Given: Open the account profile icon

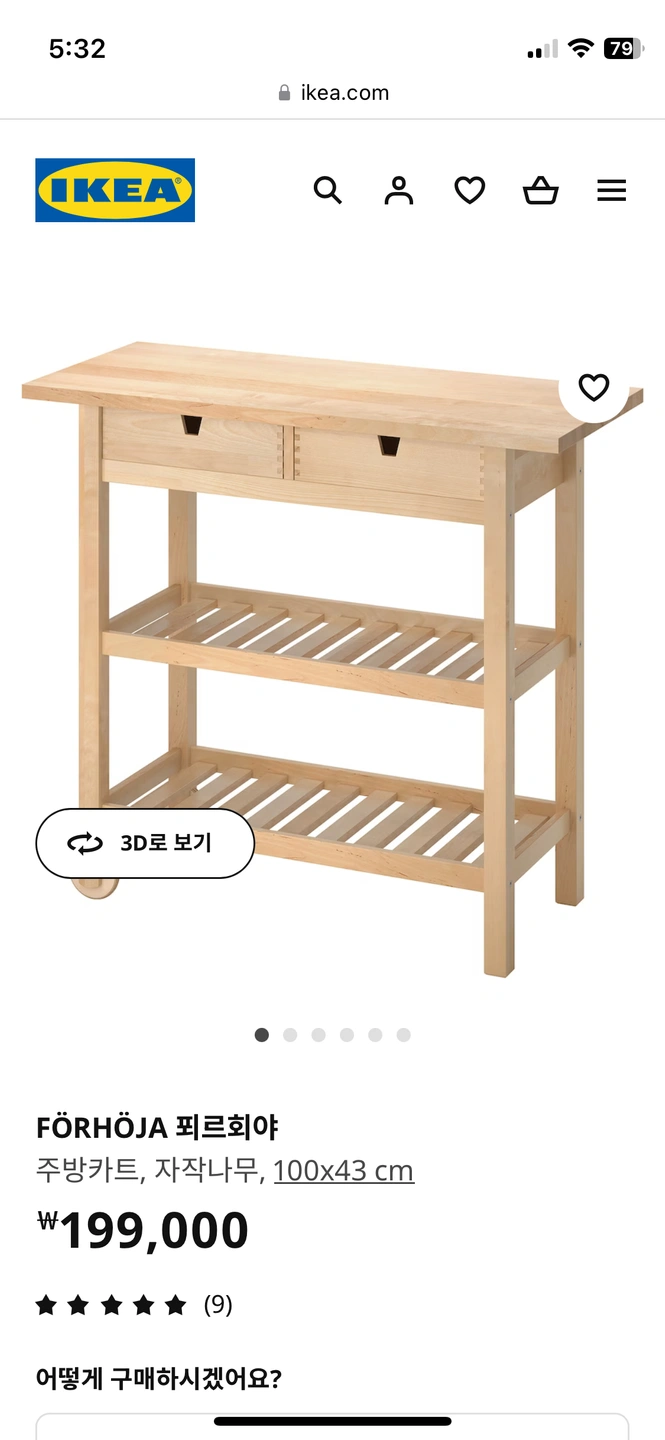Looking at the screenshot, I should [x=398, y=190].
